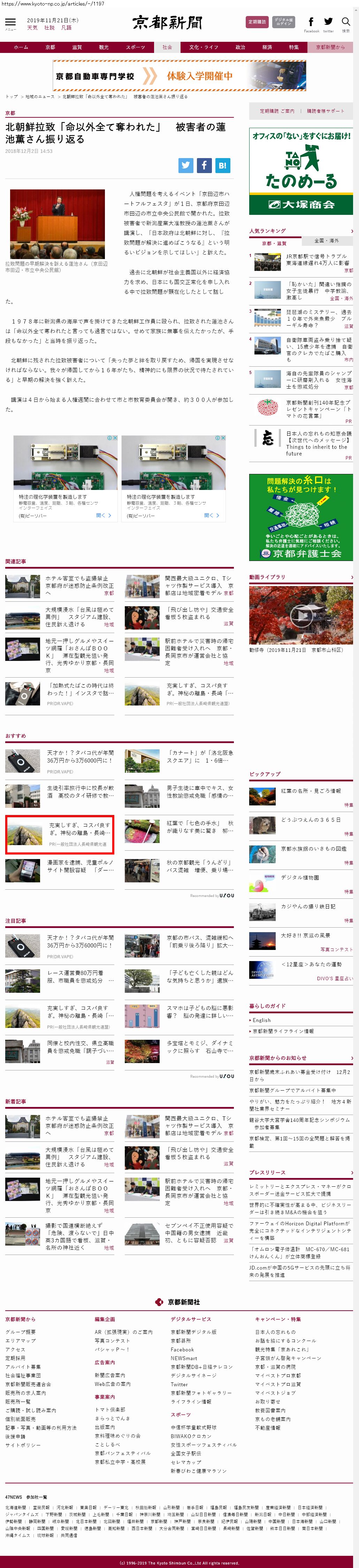Switch to the 政治 tab
Image resolution: width=359 pixels, height=1568 pixels.
[240, 47]
